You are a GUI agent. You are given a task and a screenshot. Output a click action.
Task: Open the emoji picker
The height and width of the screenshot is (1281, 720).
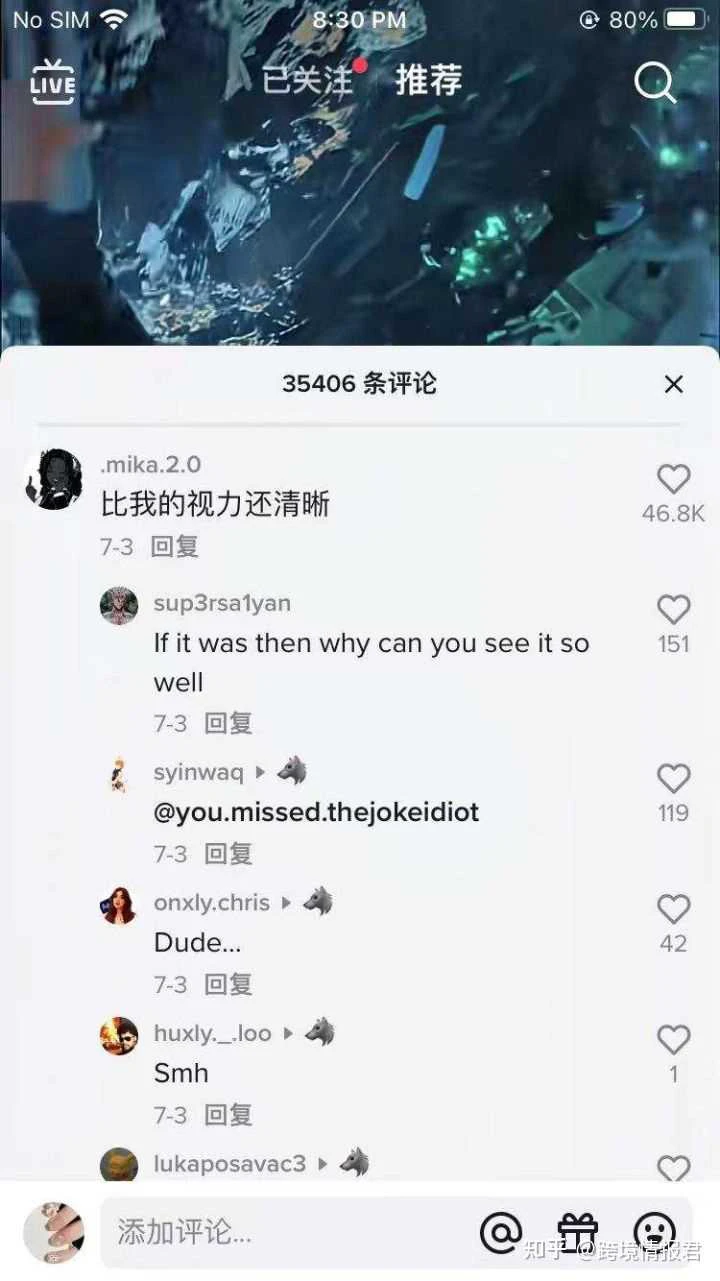pos(655,1232)
